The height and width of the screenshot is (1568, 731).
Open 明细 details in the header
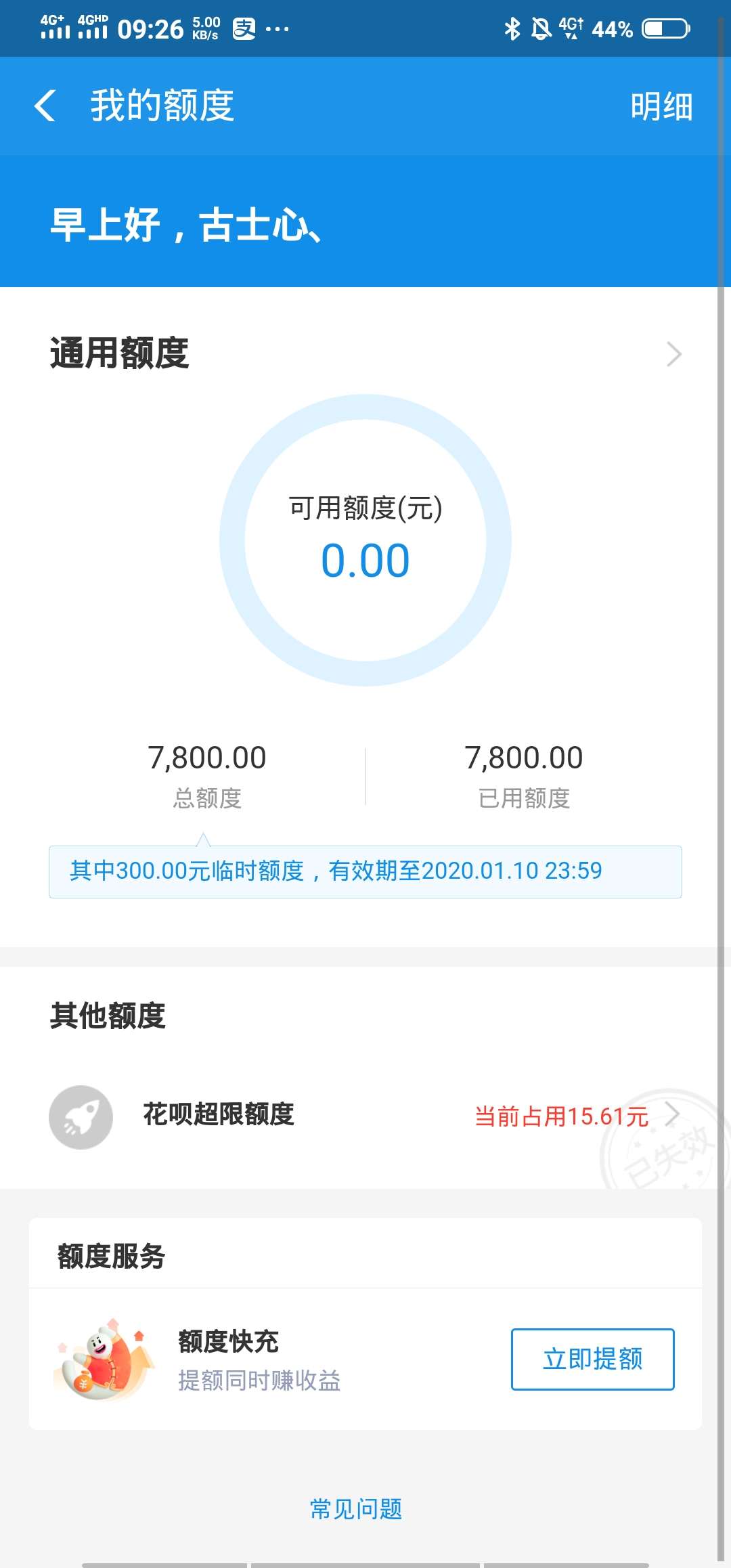coord(661,106)
